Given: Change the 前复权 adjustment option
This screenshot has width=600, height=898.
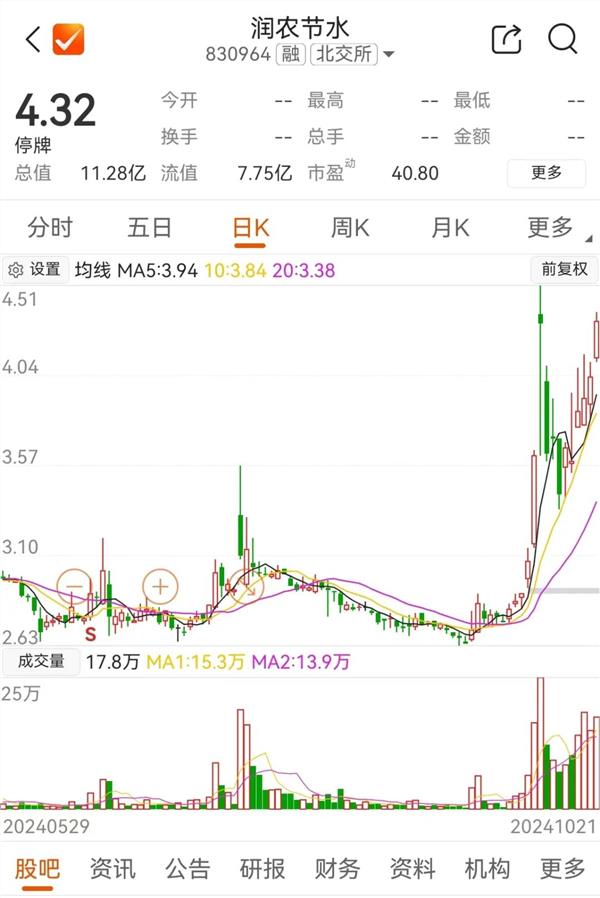Looking at the screenshot, I should [564, 269].
